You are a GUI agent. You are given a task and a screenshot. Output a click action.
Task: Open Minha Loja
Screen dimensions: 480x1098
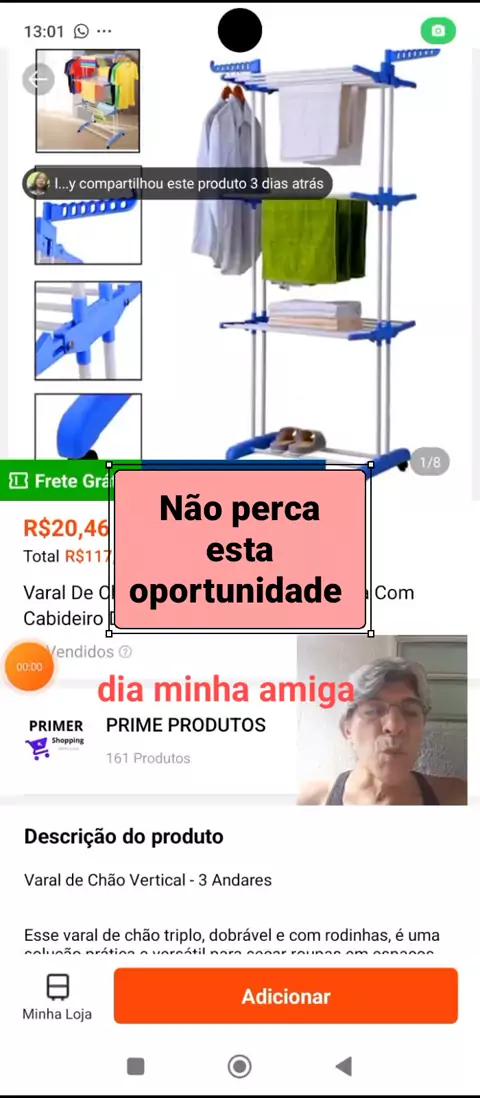(57, 996)
